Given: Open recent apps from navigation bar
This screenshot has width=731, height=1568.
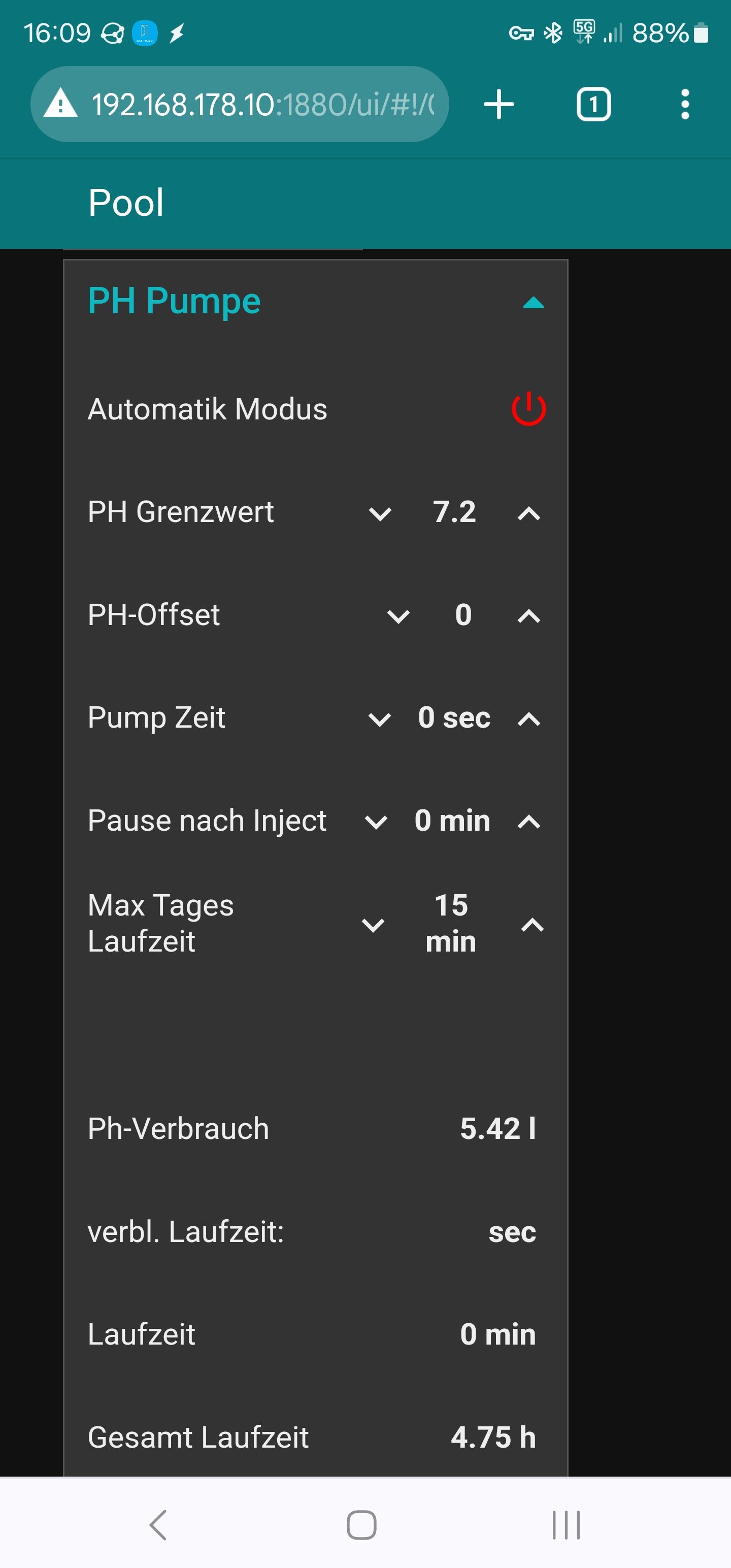Looking at the screenshot, I should 566,1525.
